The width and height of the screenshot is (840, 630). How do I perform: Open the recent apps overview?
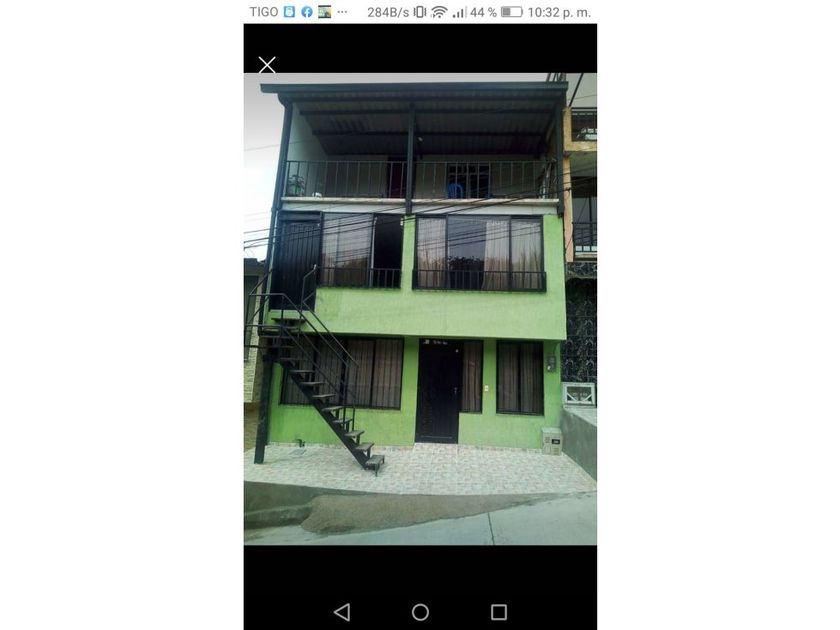click(498, 612)
